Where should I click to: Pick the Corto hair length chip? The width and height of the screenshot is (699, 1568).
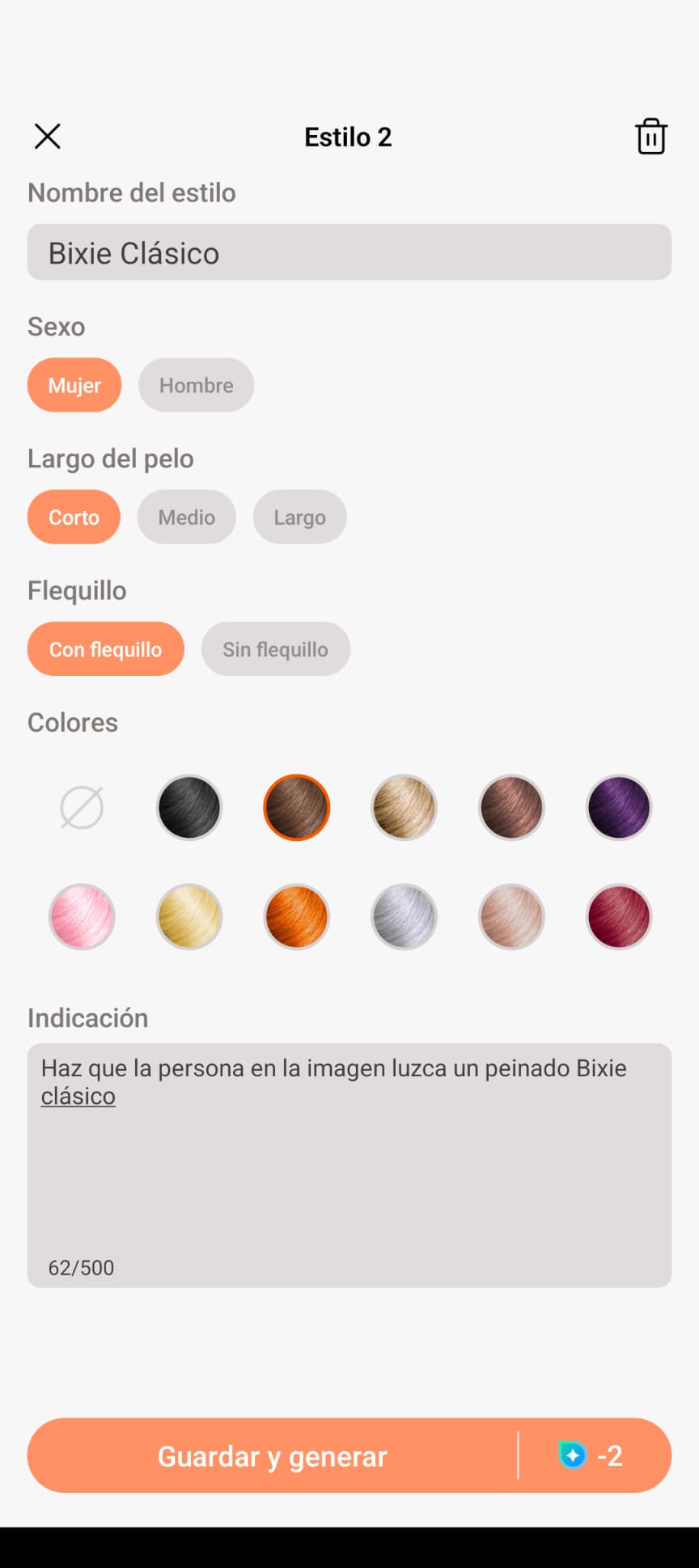pyautogui.click(x=74, y=517)
